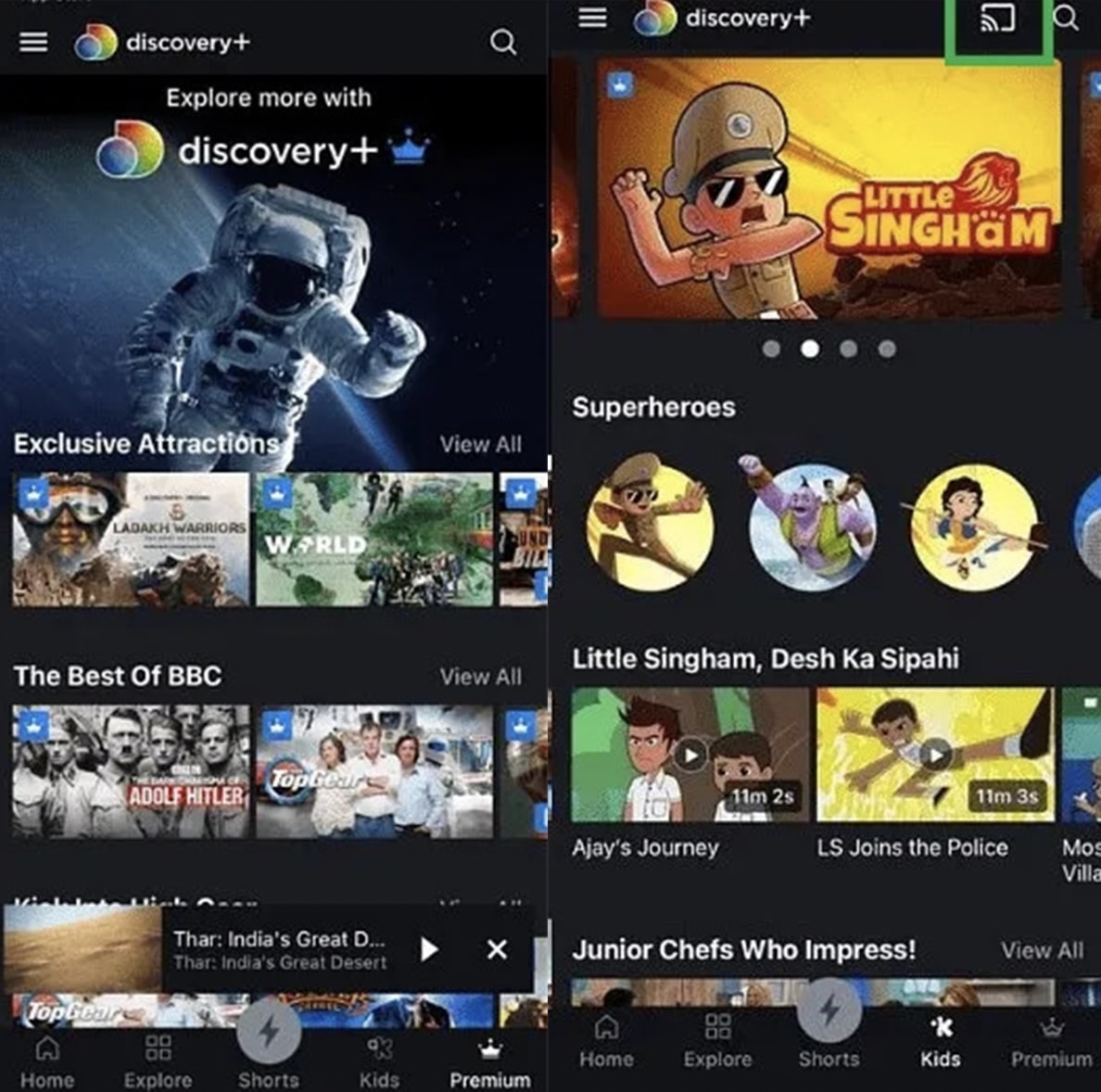Open the Top Gear tile under Best Of BBC
The width and height of the screenshot is (1101, 1092).
point(373,771)
